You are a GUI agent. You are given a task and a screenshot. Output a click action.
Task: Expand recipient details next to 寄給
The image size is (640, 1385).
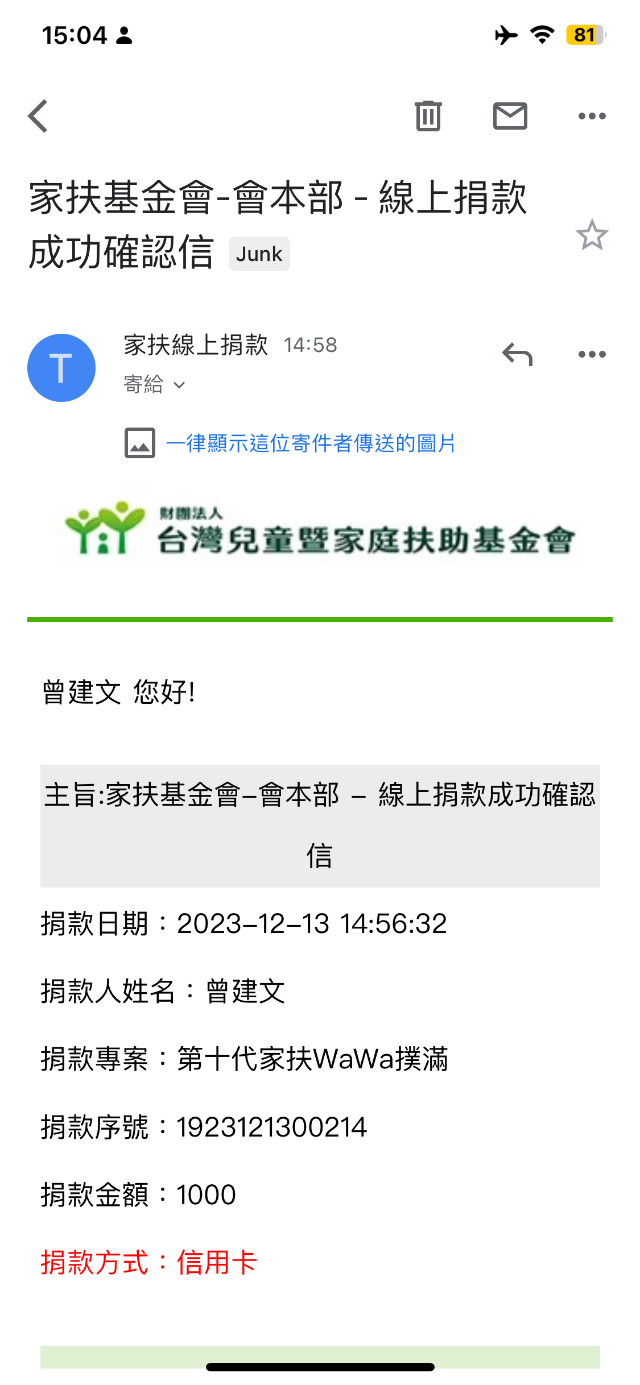pos(179,385)
